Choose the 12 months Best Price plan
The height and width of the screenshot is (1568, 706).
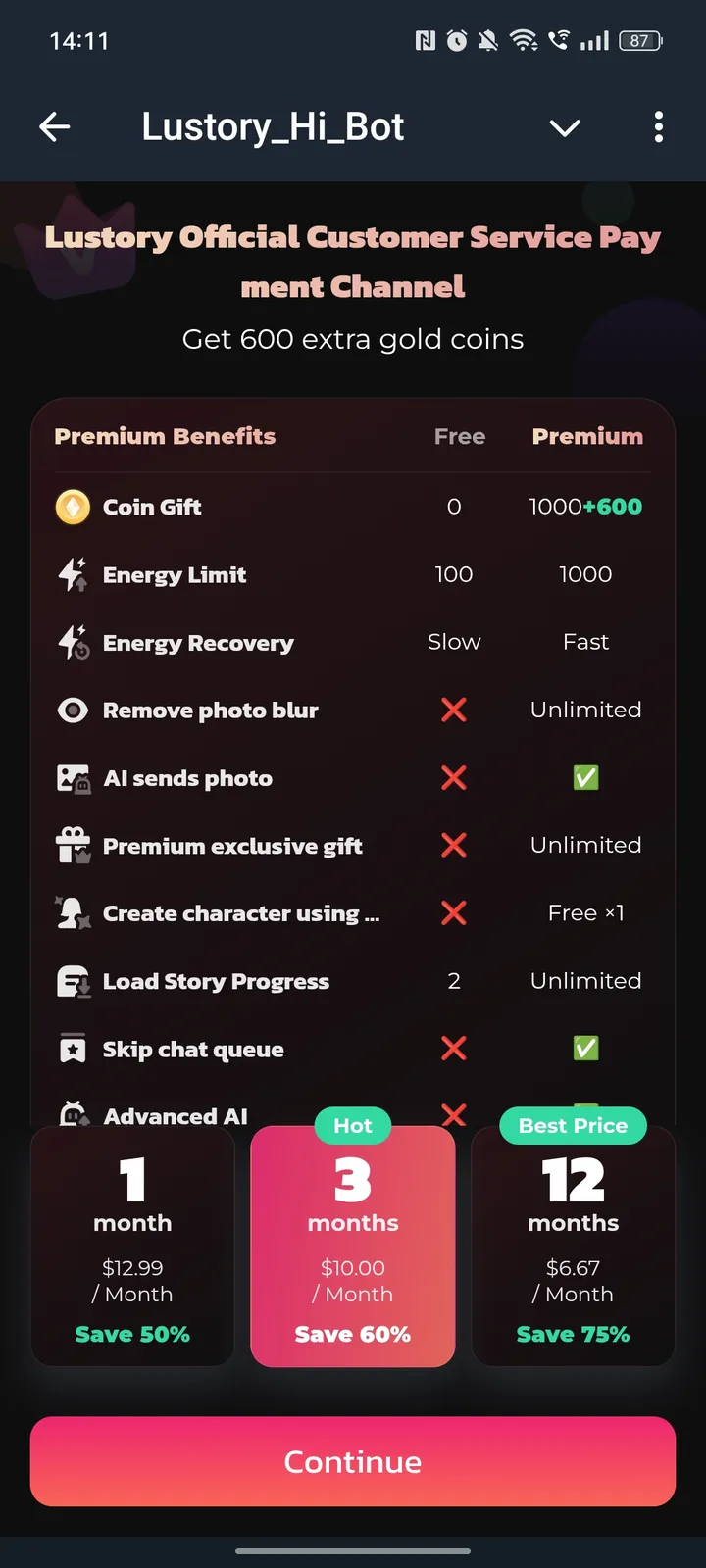(573, 1246)
